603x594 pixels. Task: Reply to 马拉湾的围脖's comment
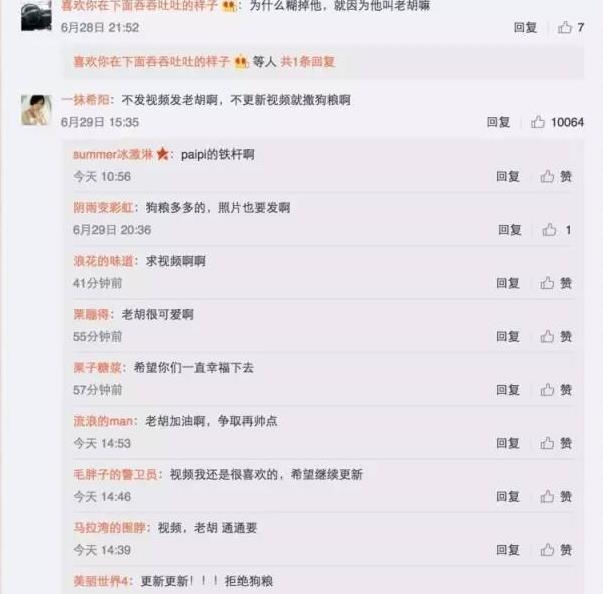508,550
